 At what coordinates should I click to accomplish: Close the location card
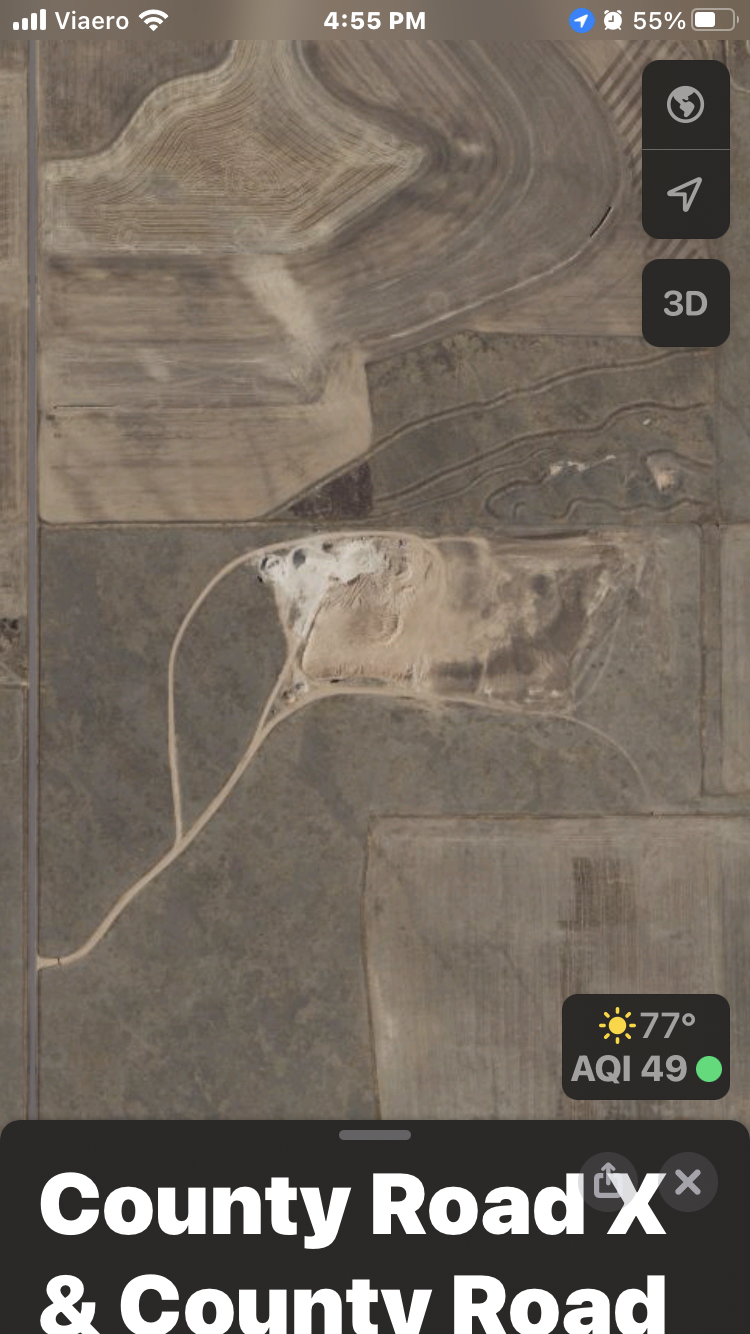[688, 1182]
